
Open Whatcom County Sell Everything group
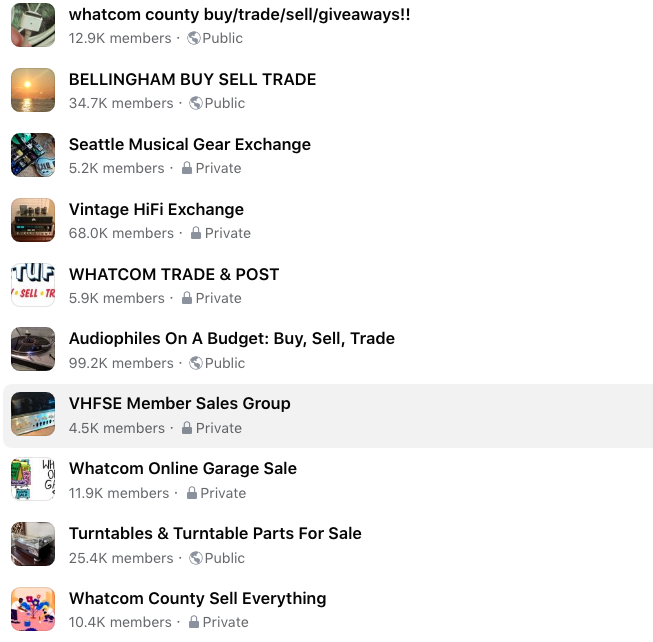(197, 599)
